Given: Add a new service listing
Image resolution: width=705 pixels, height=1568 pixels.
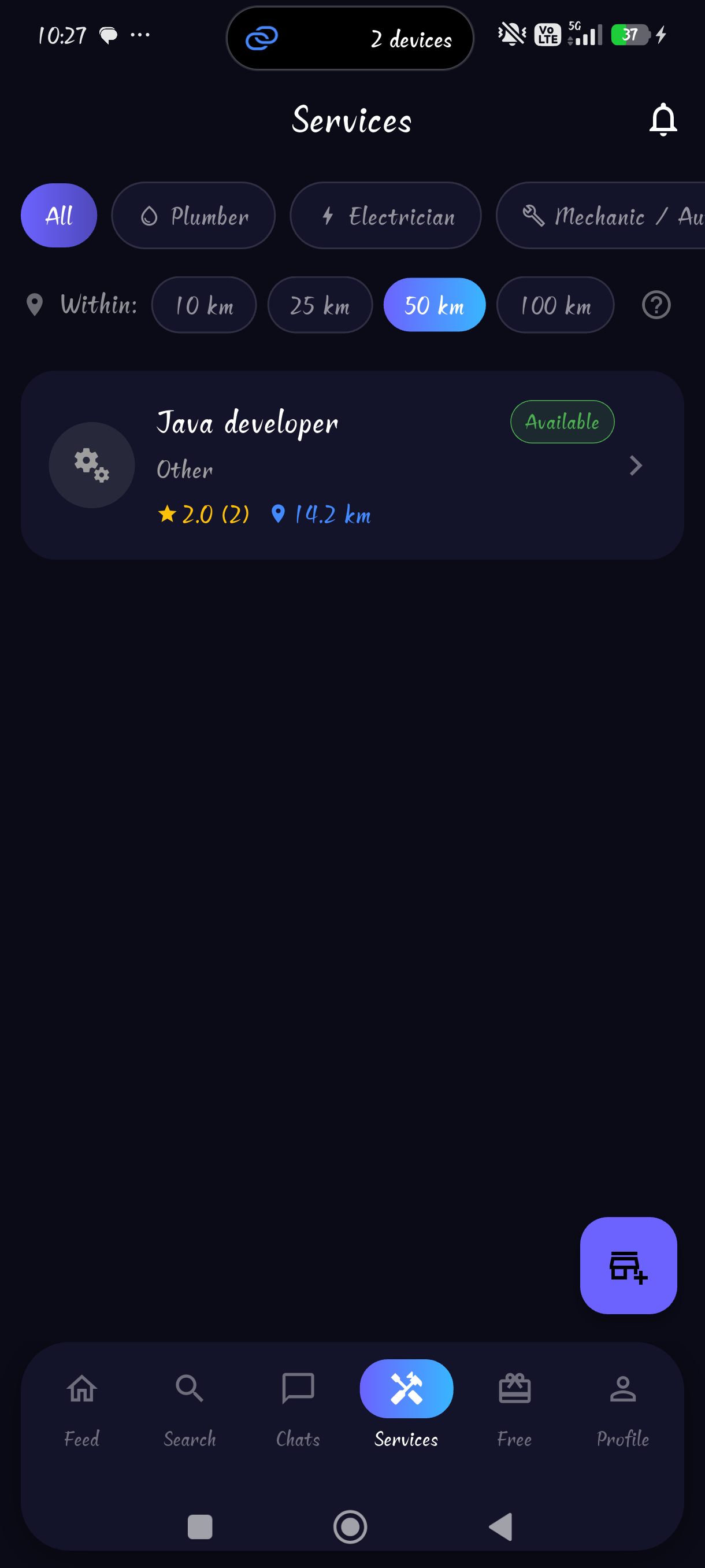Looking at the screenshot, I should [x=628, y=1266].
